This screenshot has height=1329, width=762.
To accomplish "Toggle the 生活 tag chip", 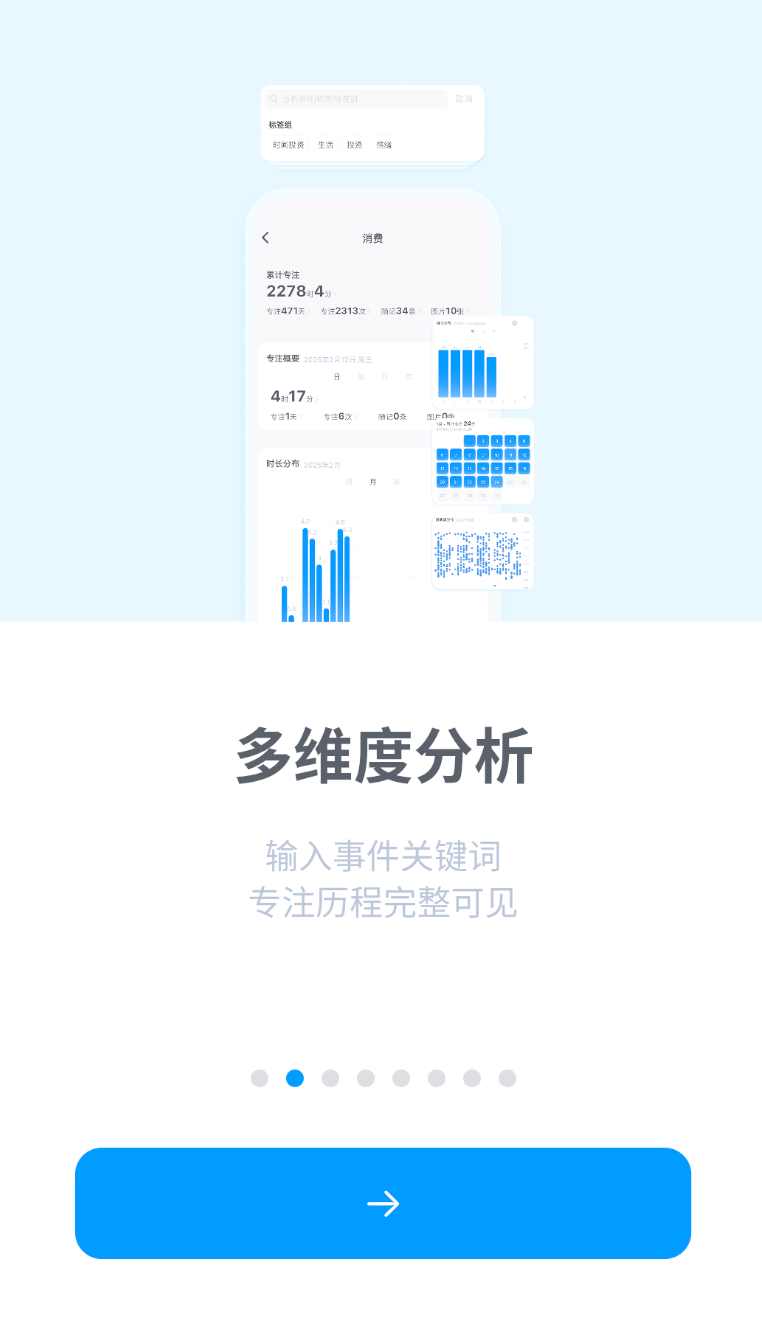I will pos(324,144).
